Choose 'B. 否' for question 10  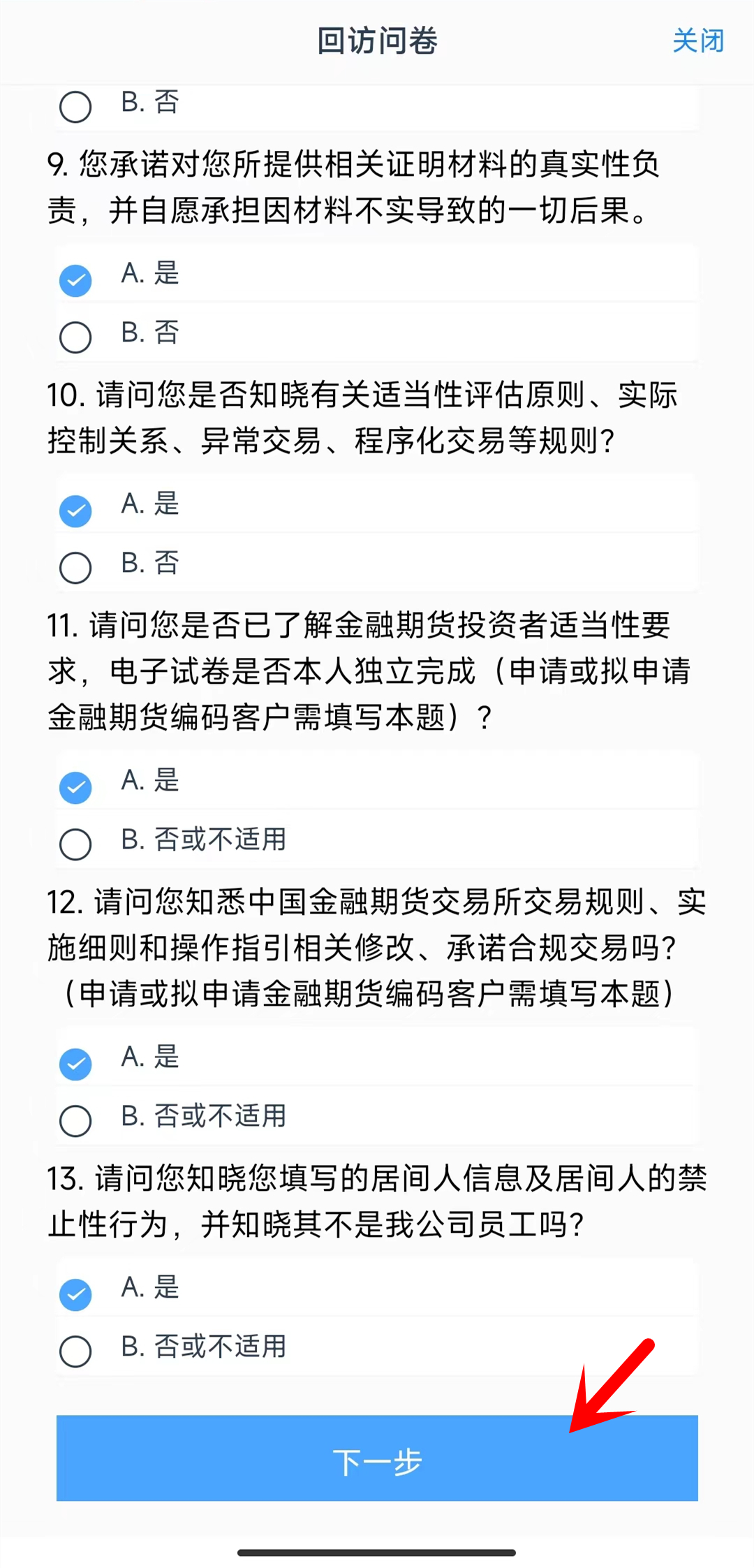coord(75,568)
